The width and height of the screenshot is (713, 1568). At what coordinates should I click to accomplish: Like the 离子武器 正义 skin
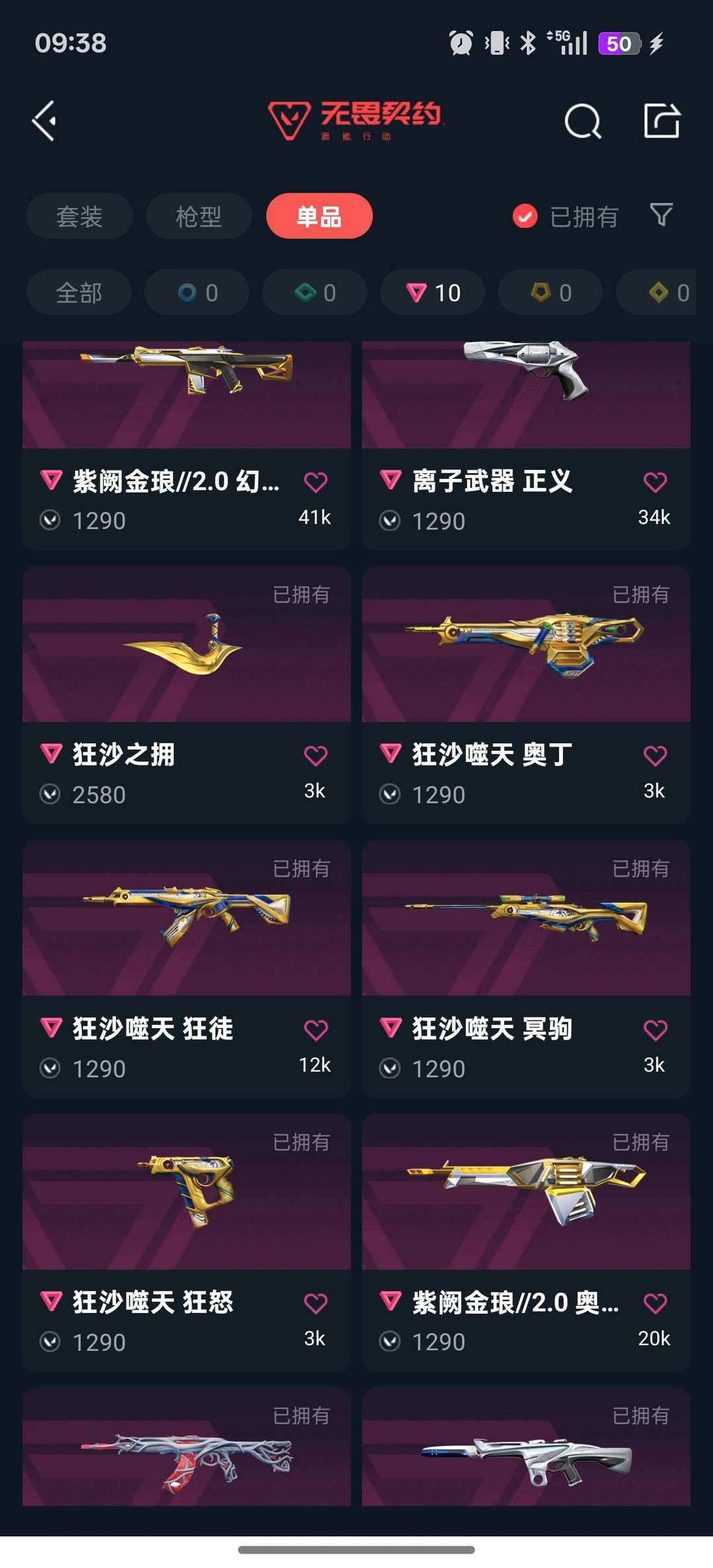655,482
